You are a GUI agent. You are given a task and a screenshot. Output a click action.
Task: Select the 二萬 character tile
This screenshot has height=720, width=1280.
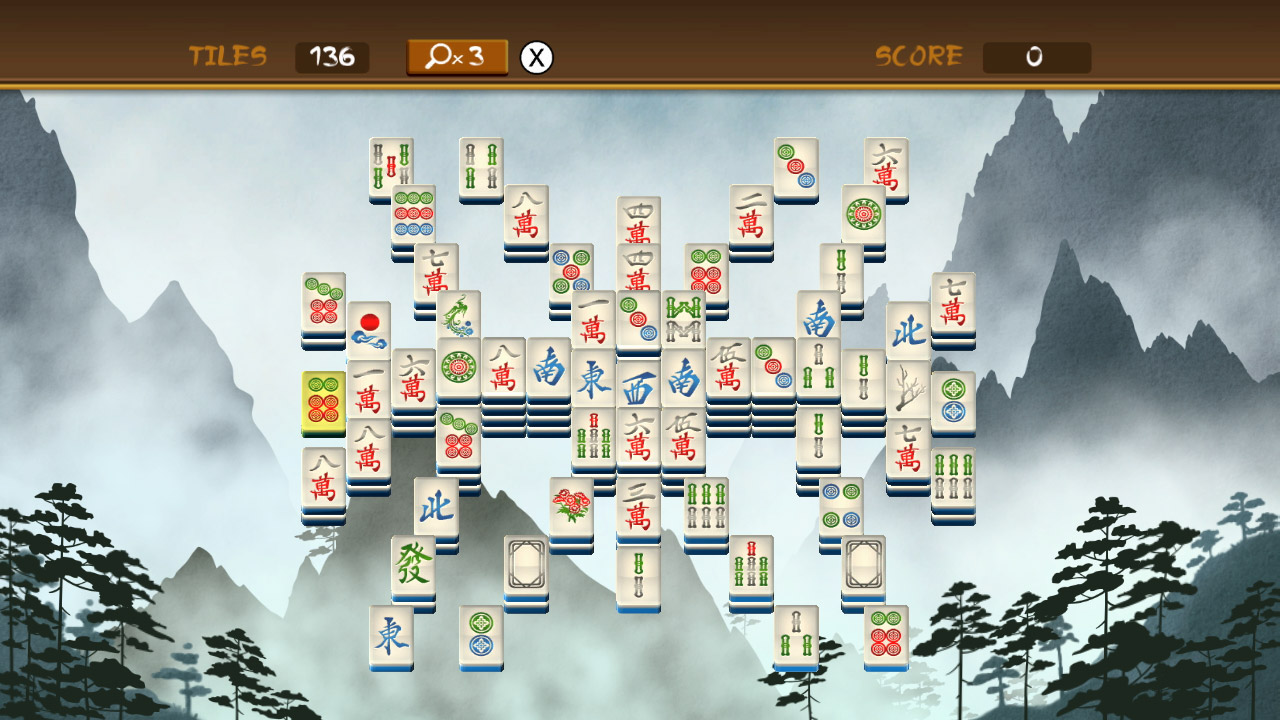(751, 216)
